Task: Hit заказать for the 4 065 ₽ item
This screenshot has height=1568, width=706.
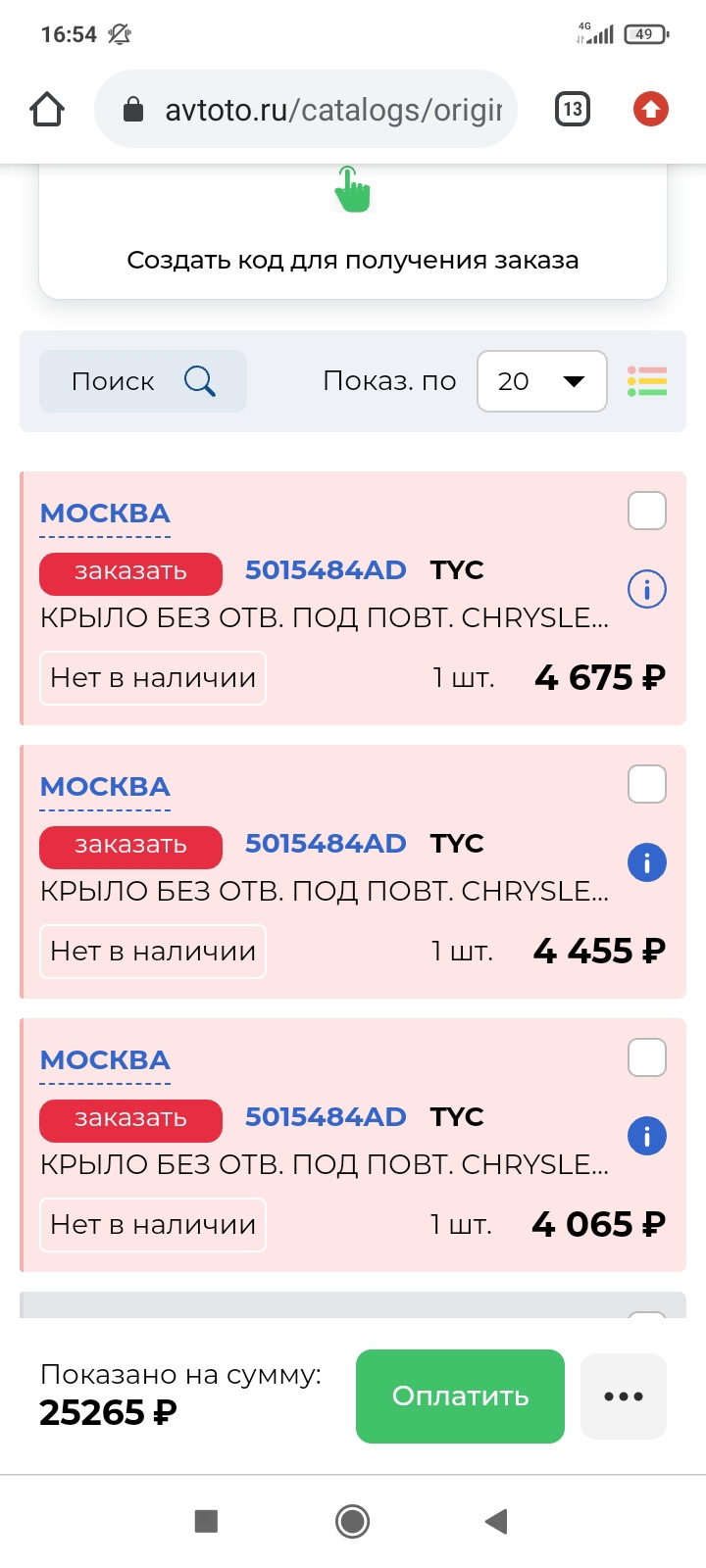Action: click(x=130, y=1120)
